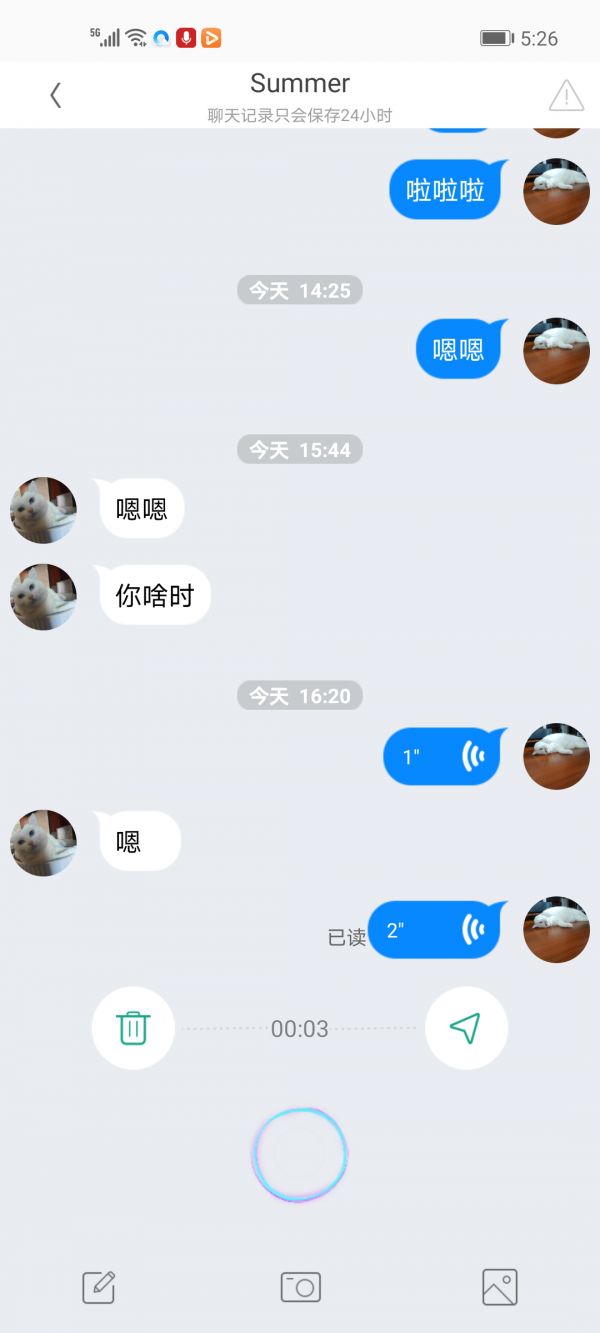Open the text compose pencil icon

(99, 1287)
